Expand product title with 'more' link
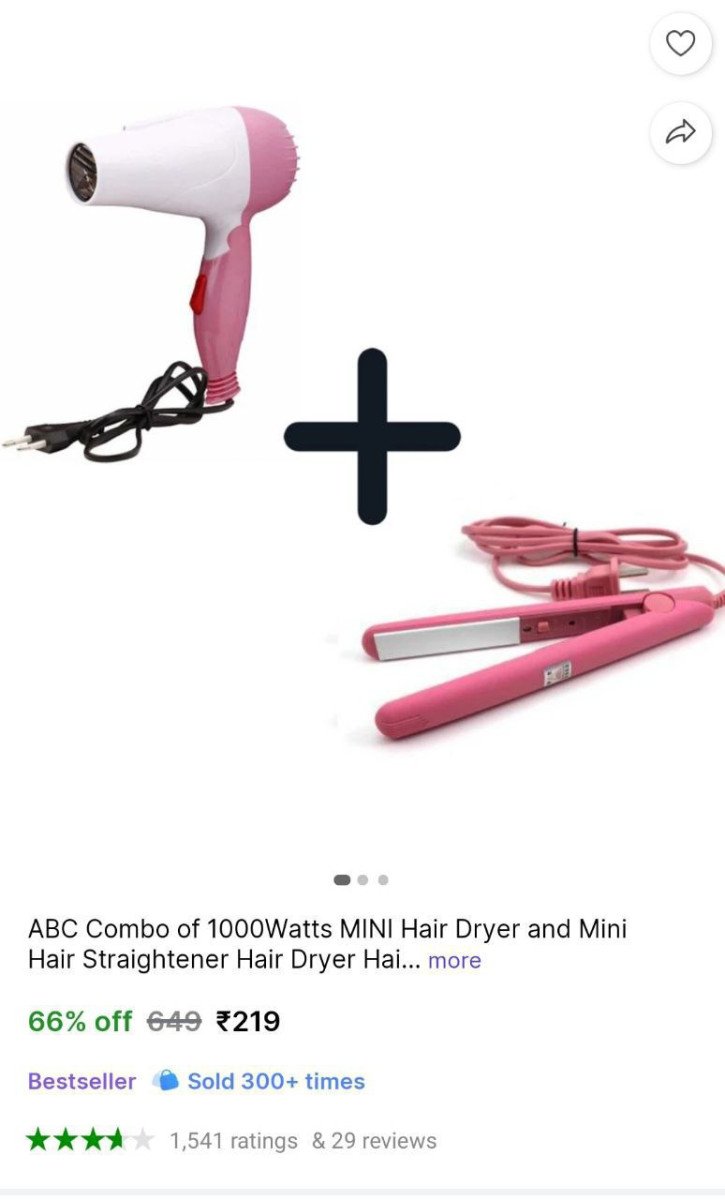 click(454, 961)
